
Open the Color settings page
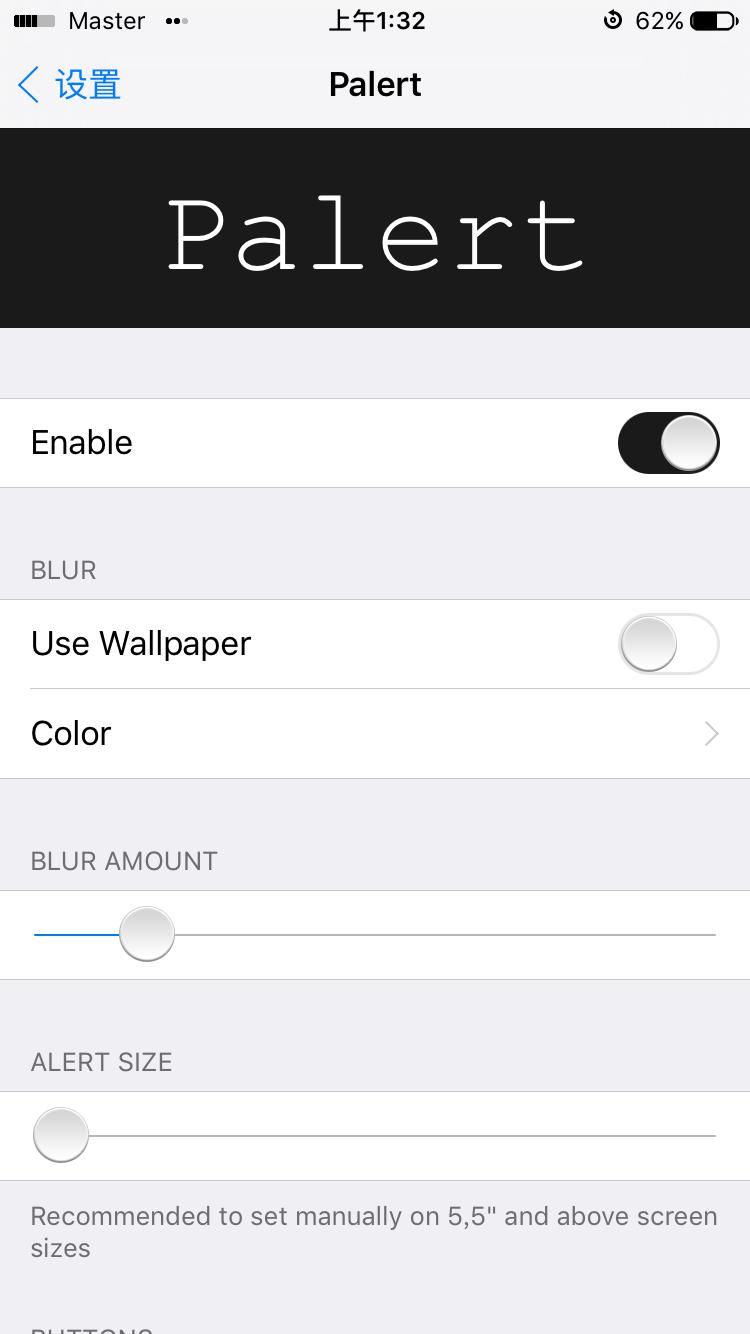(375, 733)
